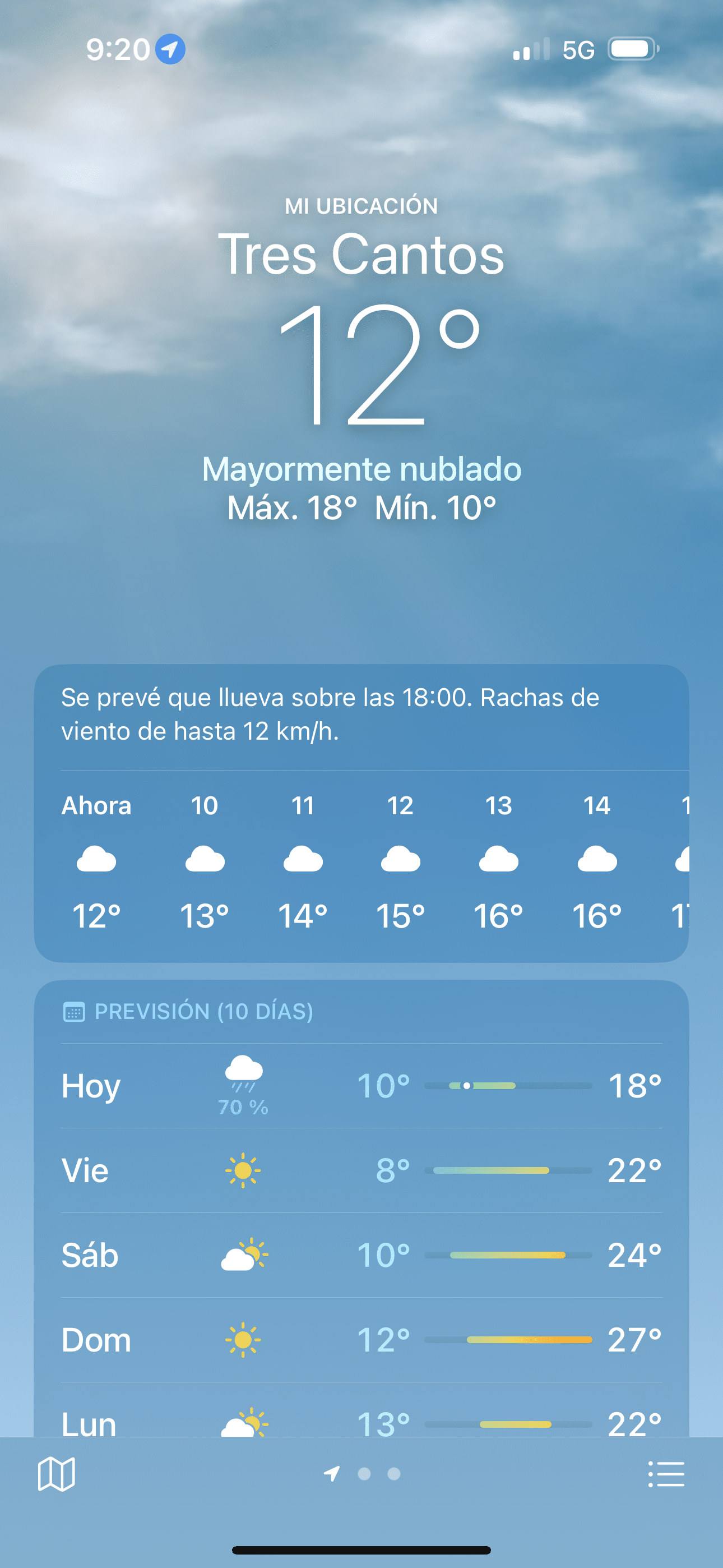
Task: Open Sunday's forecast row (Dom)
Action: 361,1340
